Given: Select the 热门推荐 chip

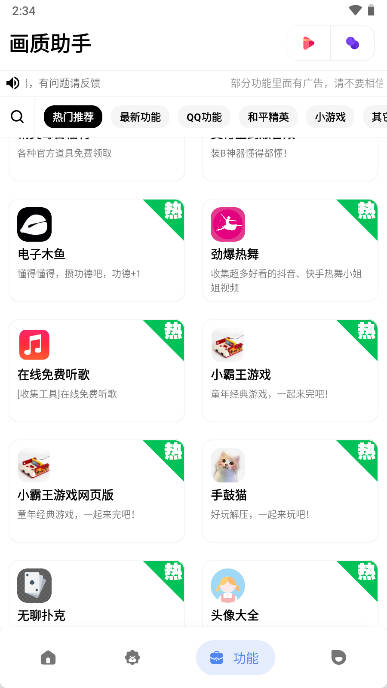Looking at the screenshot, I should (x=73, y=117).
